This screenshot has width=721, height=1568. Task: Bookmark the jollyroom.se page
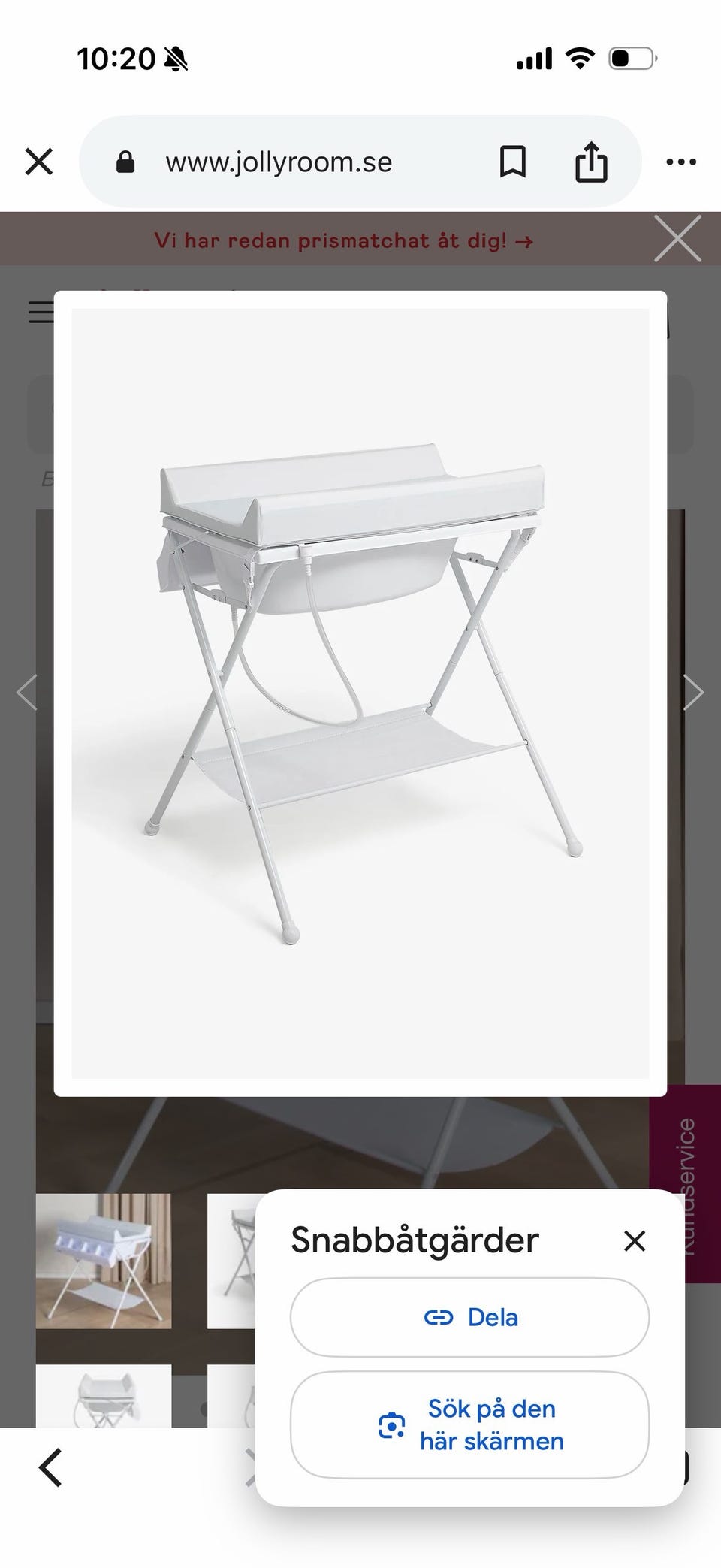[x=513, y=162]
